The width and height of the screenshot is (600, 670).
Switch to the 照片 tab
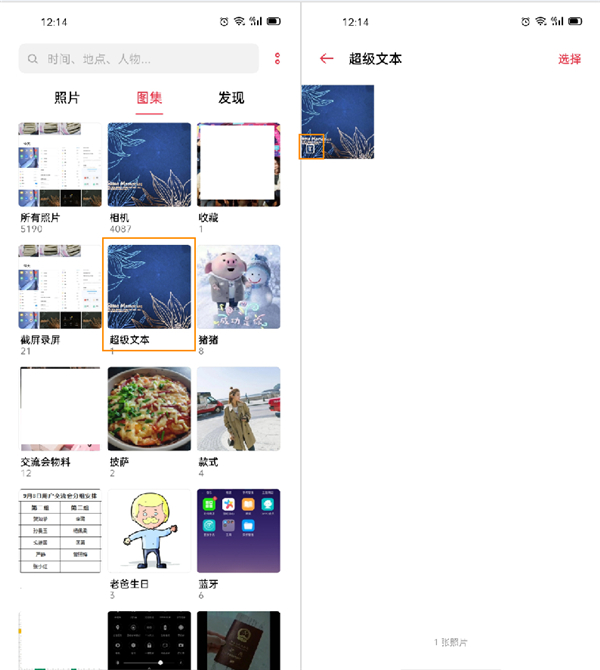click(x=67, y=98)
